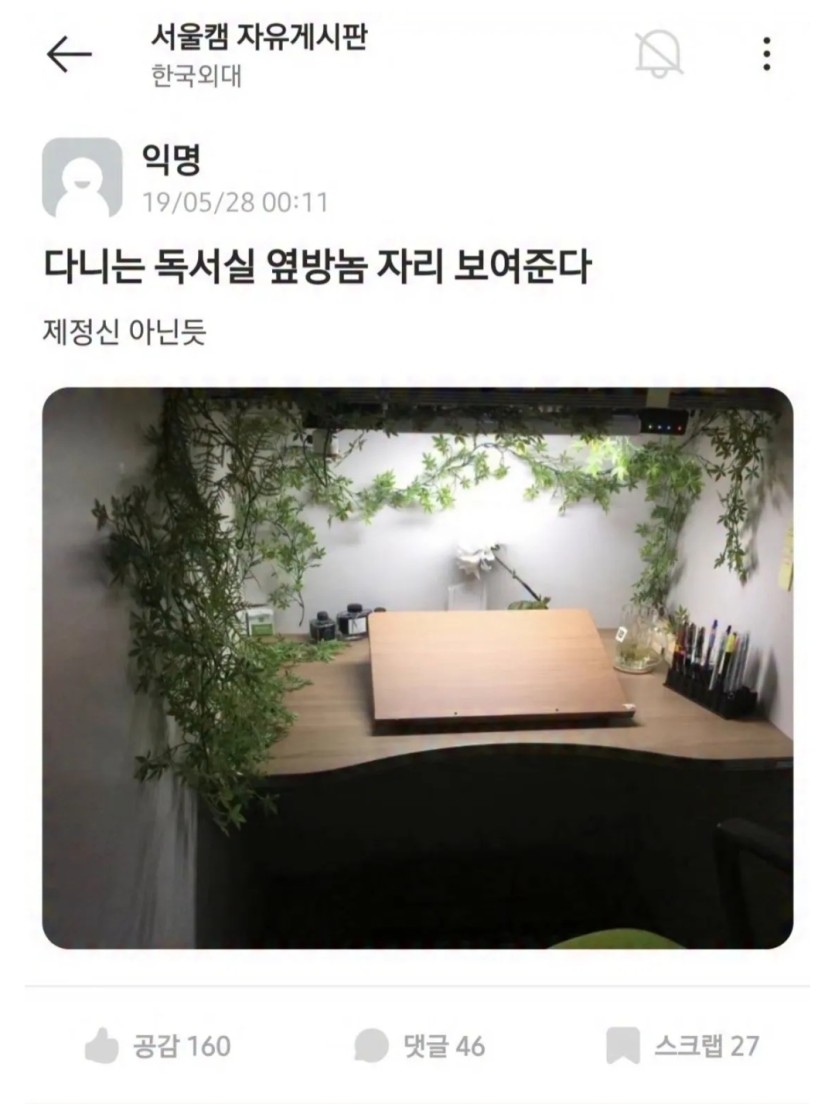Toggle post notifications with the bell icon

pyautogui.click(x=659, y=53)
